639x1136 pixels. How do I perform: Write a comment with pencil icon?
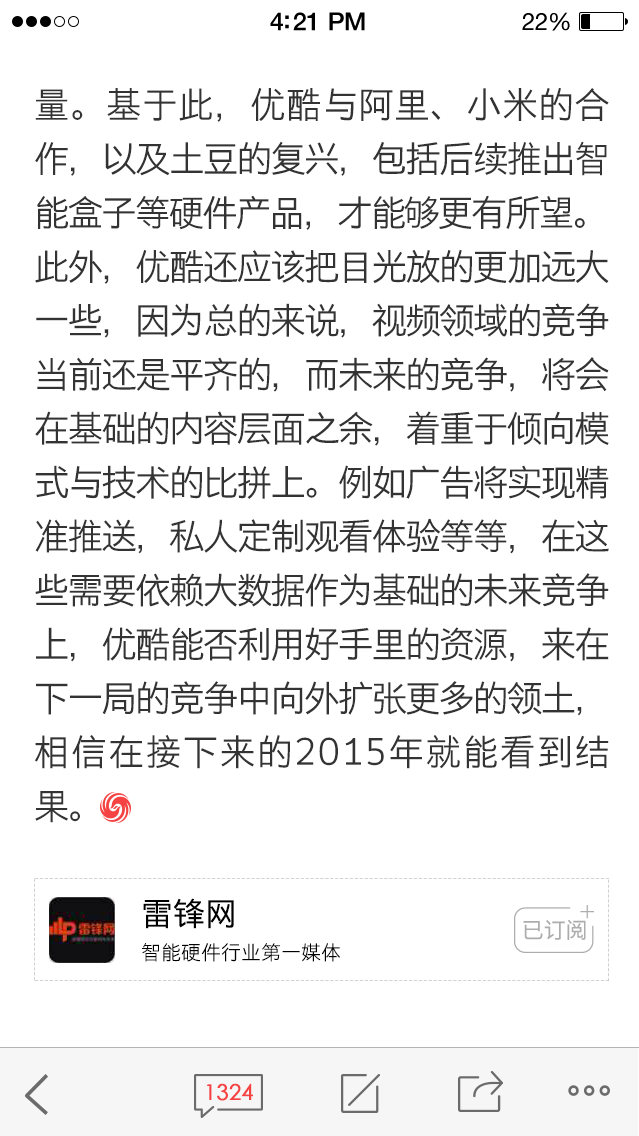[359, 1093]
